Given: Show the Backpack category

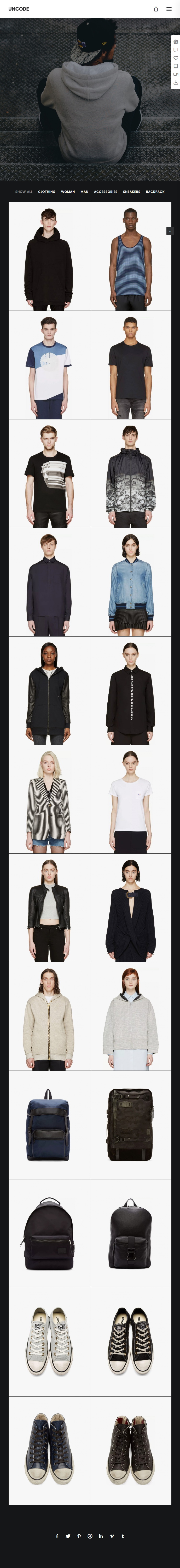Looking at the screenshot, I should coord(155,192).
